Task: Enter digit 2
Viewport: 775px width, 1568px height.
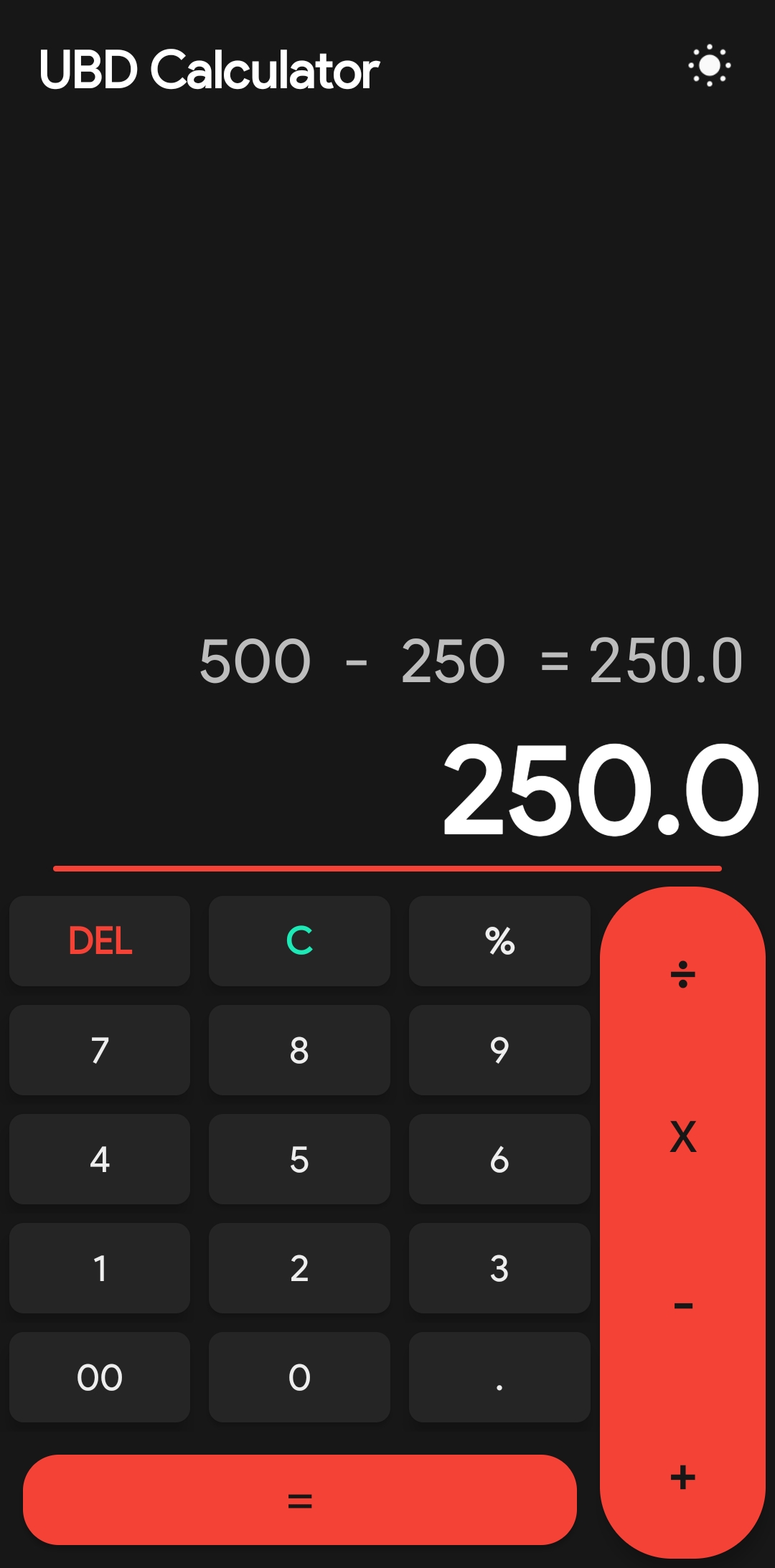Action: coord(299,1267)
